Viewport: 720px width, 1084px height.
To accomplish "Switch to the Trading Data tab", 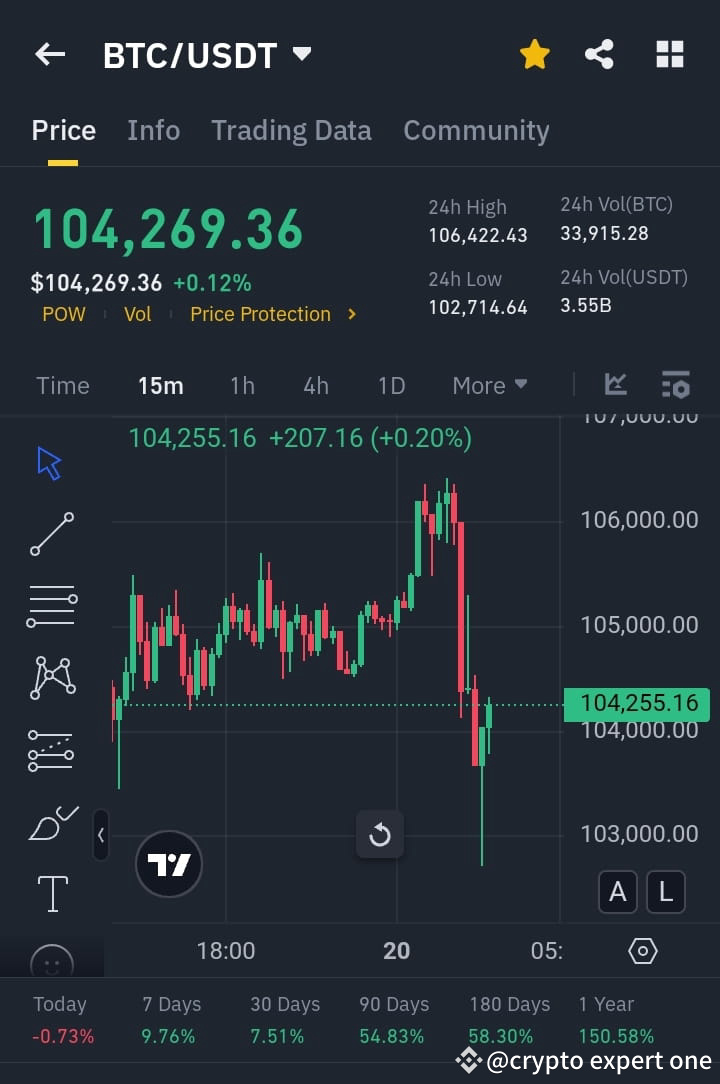I will (x=291, y=130).
